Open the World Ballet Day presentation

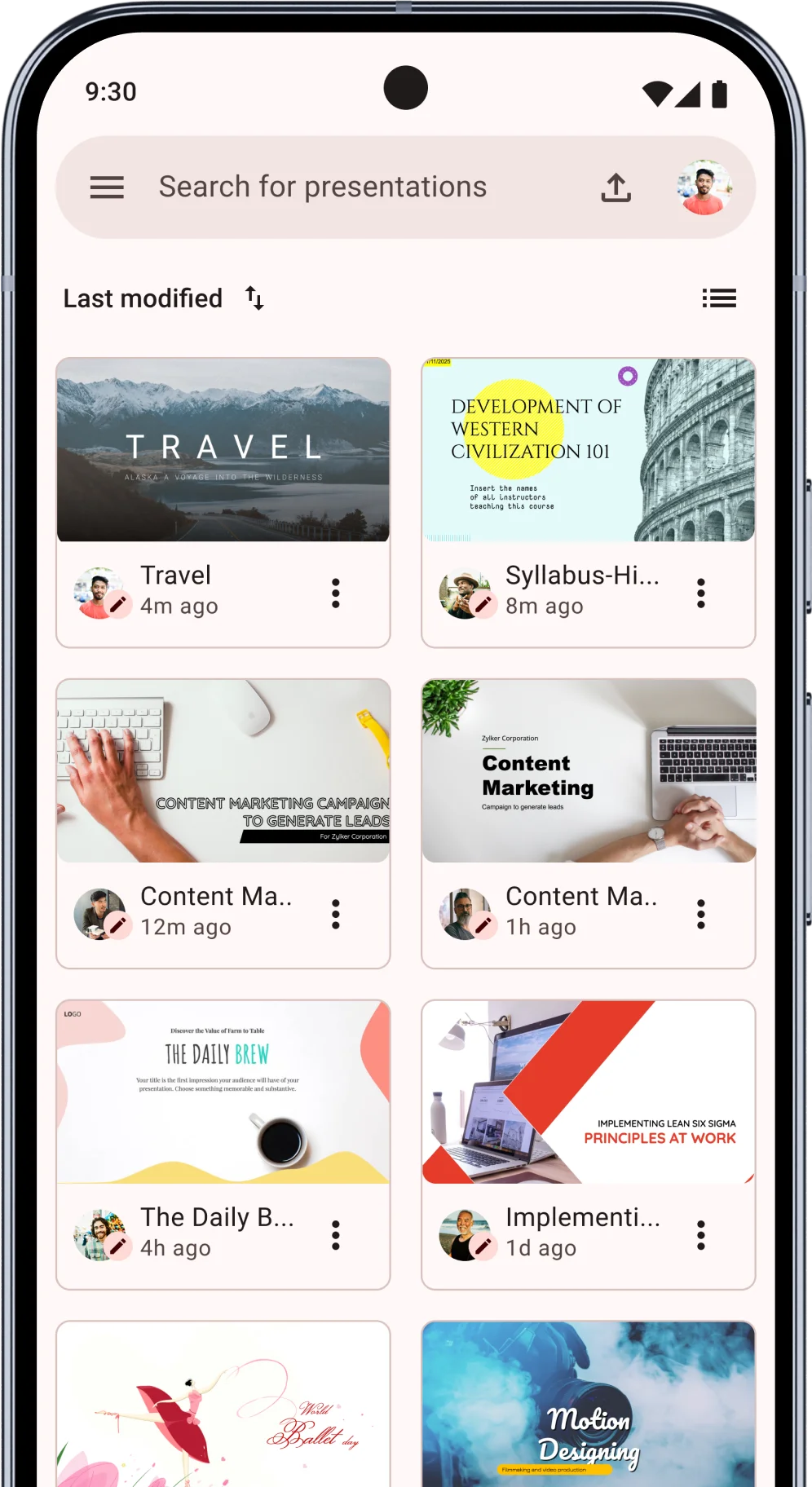[x=223, y=1406]
